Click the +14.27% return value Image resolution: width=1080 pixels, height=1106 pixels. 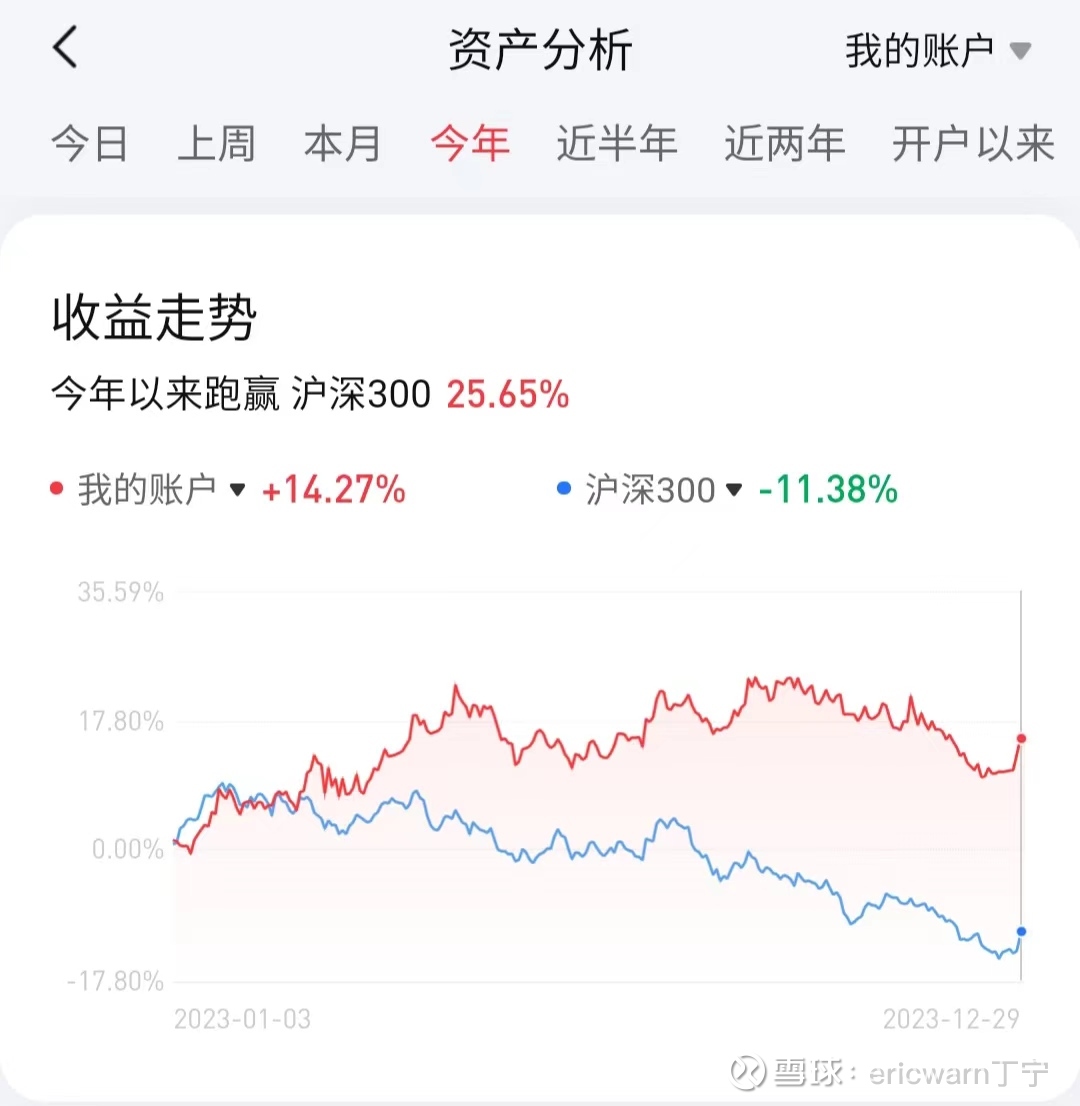[x=334, y=490]
